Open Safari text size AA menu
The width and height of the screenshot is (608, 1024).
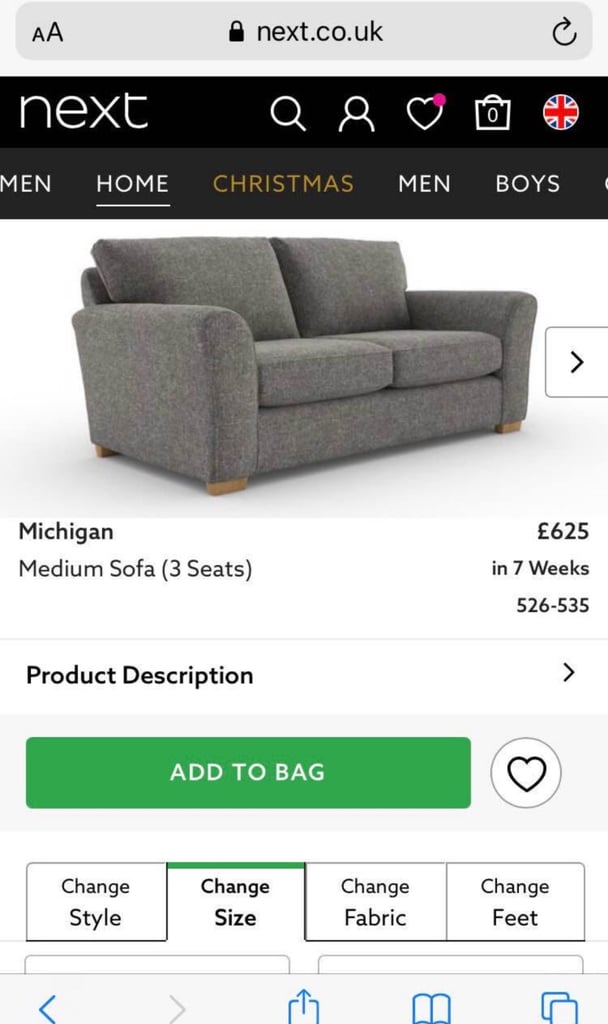point(48,33)
